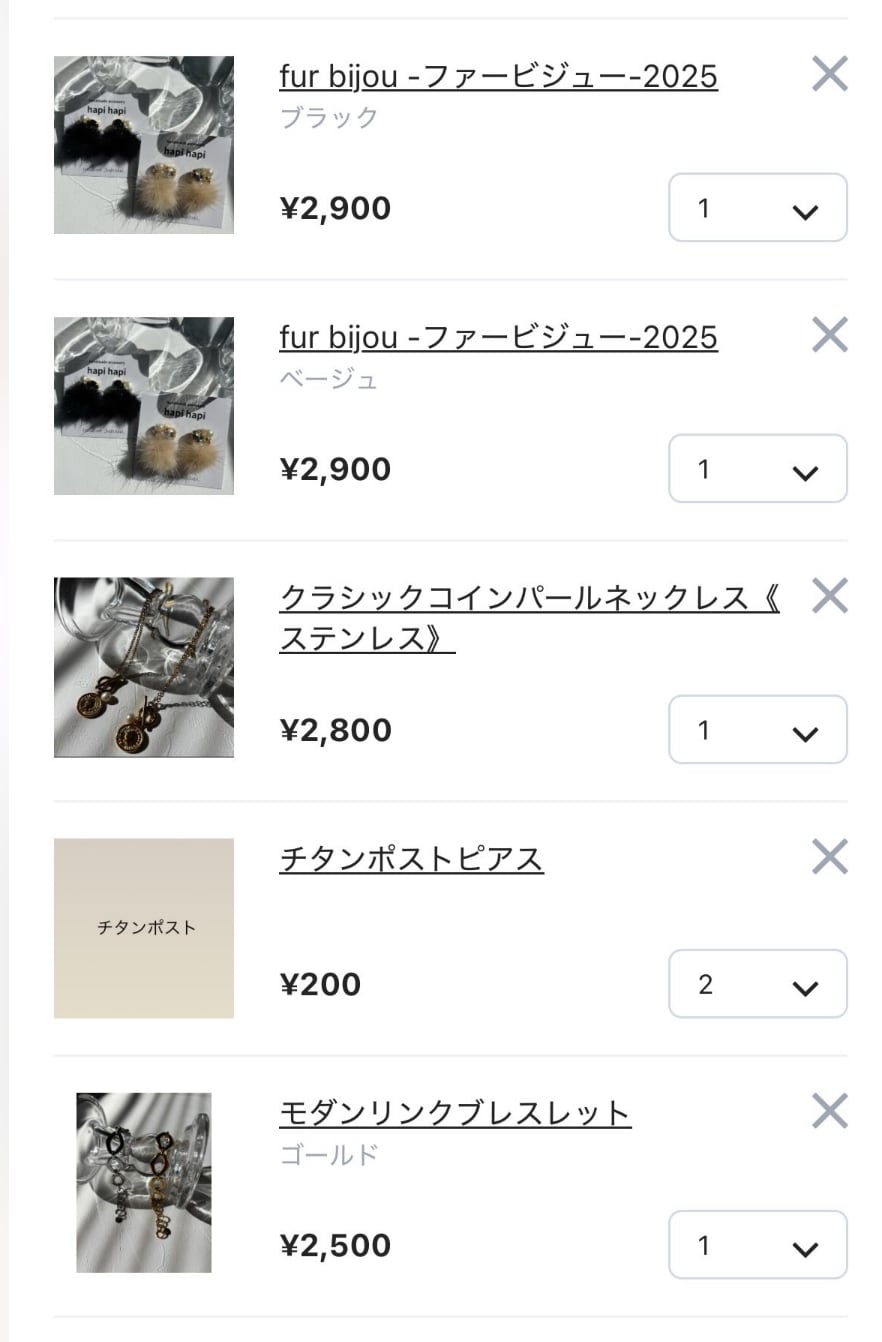
Task: Open quantity dropdown for black fur bijou (ブラック)
Action: (757, 208)
